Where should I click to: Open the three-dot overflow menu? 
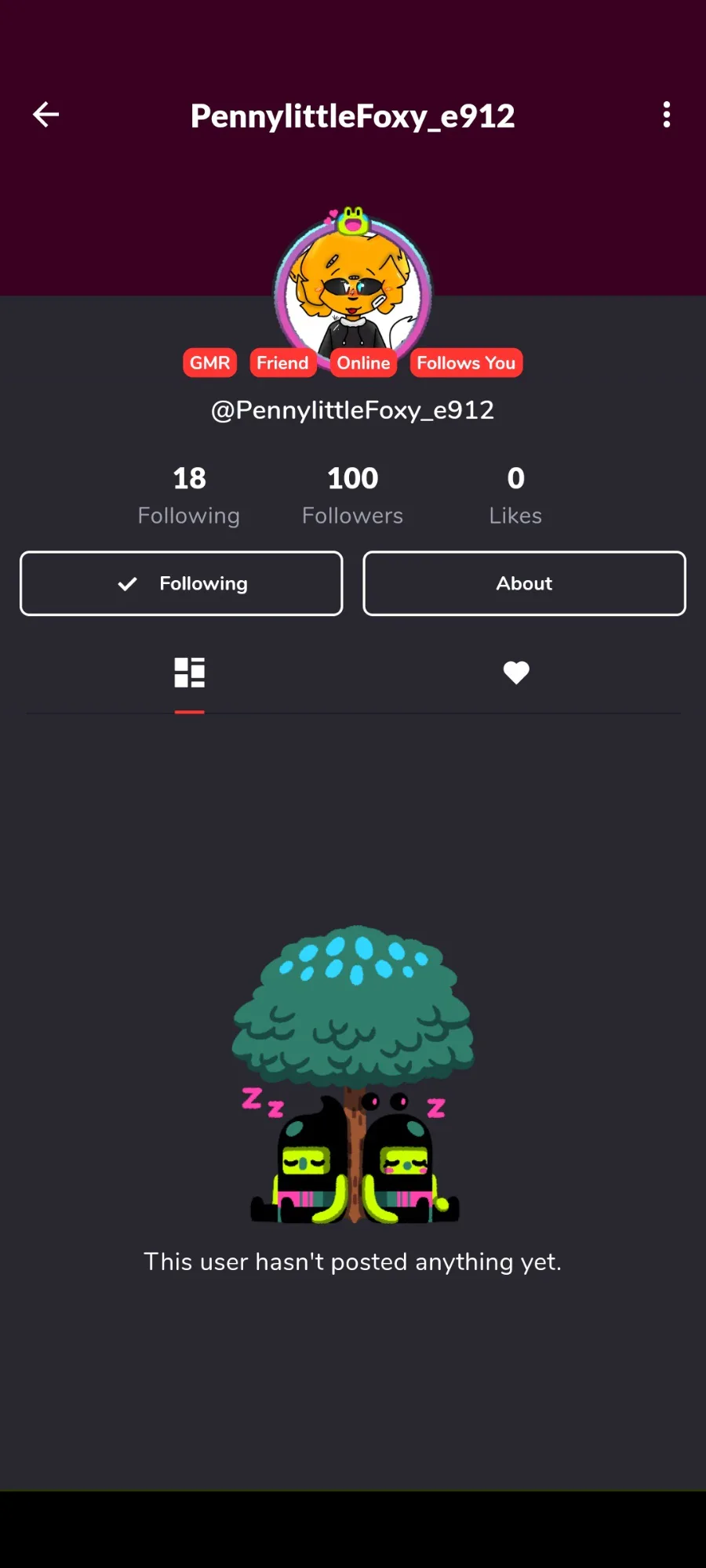click(x=666, y=114)
